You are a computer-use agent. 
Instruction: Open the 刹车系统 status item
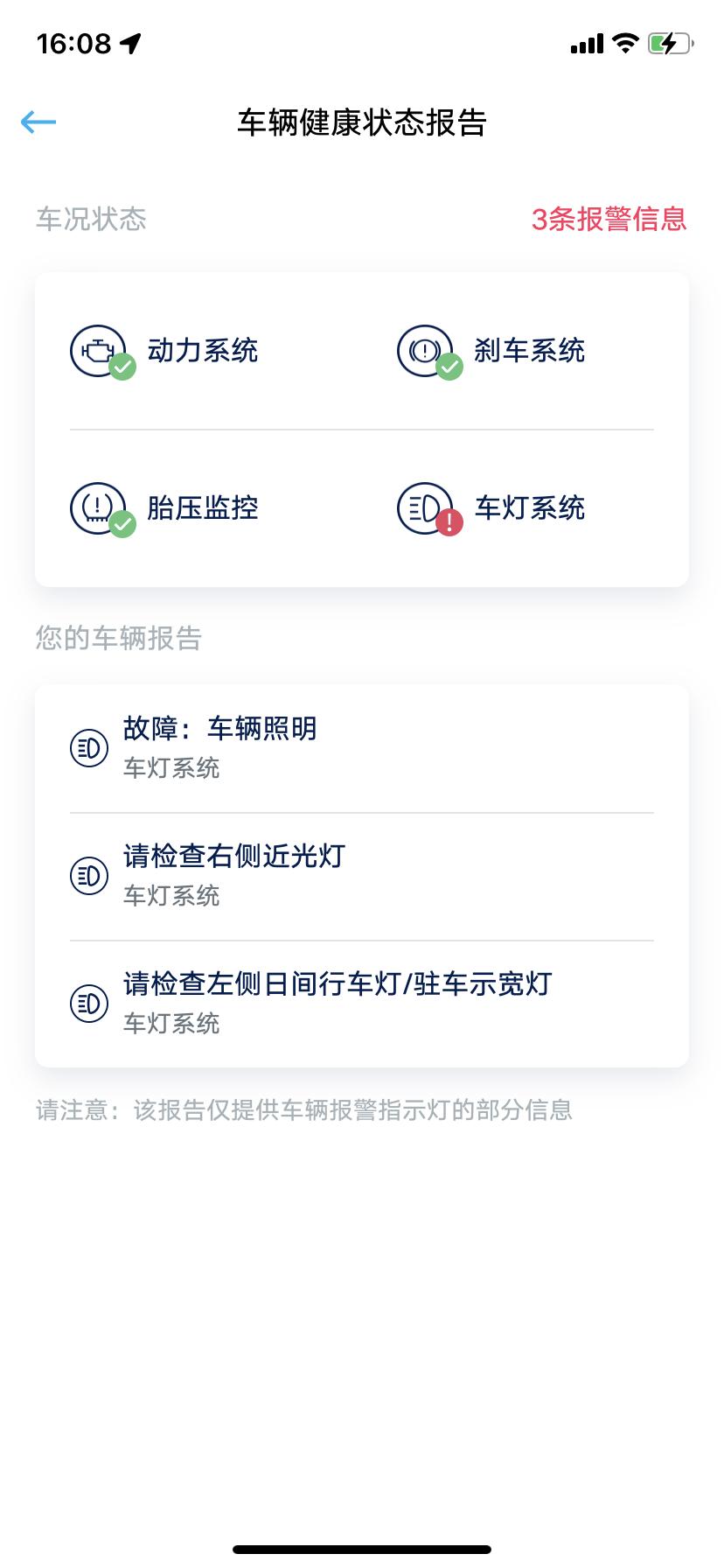click(x=491, y=351)
